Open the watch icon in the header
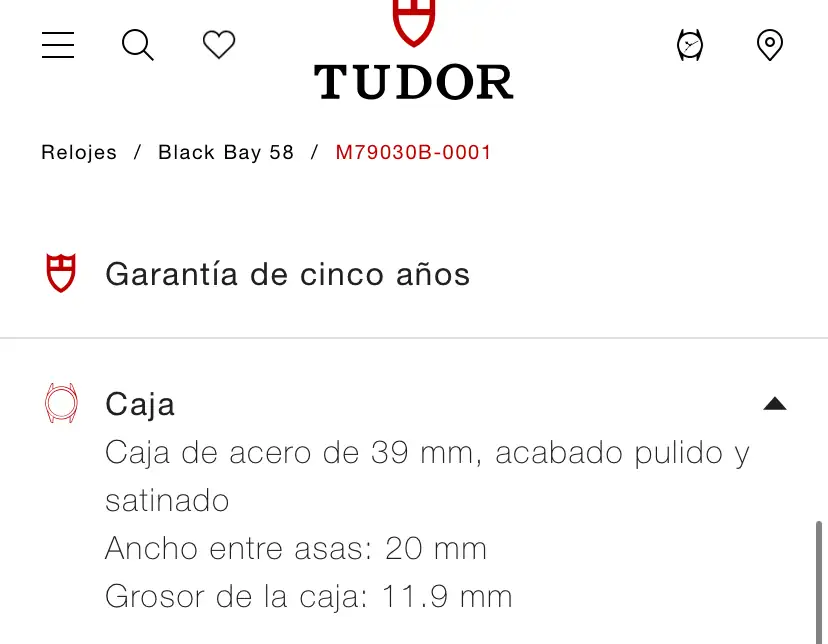The height and width of the screenshot is (644, 828). click(x=690, y=45)
